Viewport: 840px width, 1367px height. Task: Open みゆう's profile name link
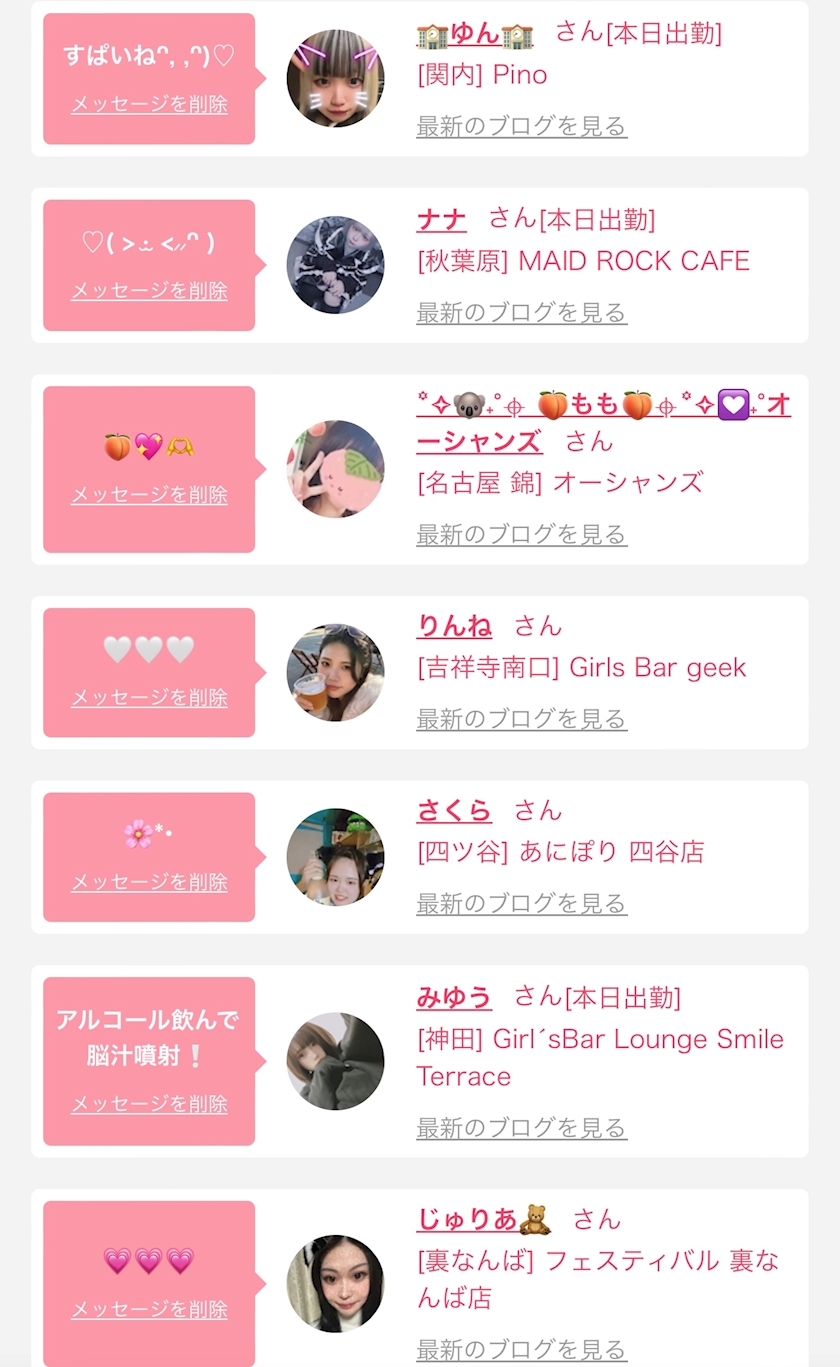click(454, 997)
